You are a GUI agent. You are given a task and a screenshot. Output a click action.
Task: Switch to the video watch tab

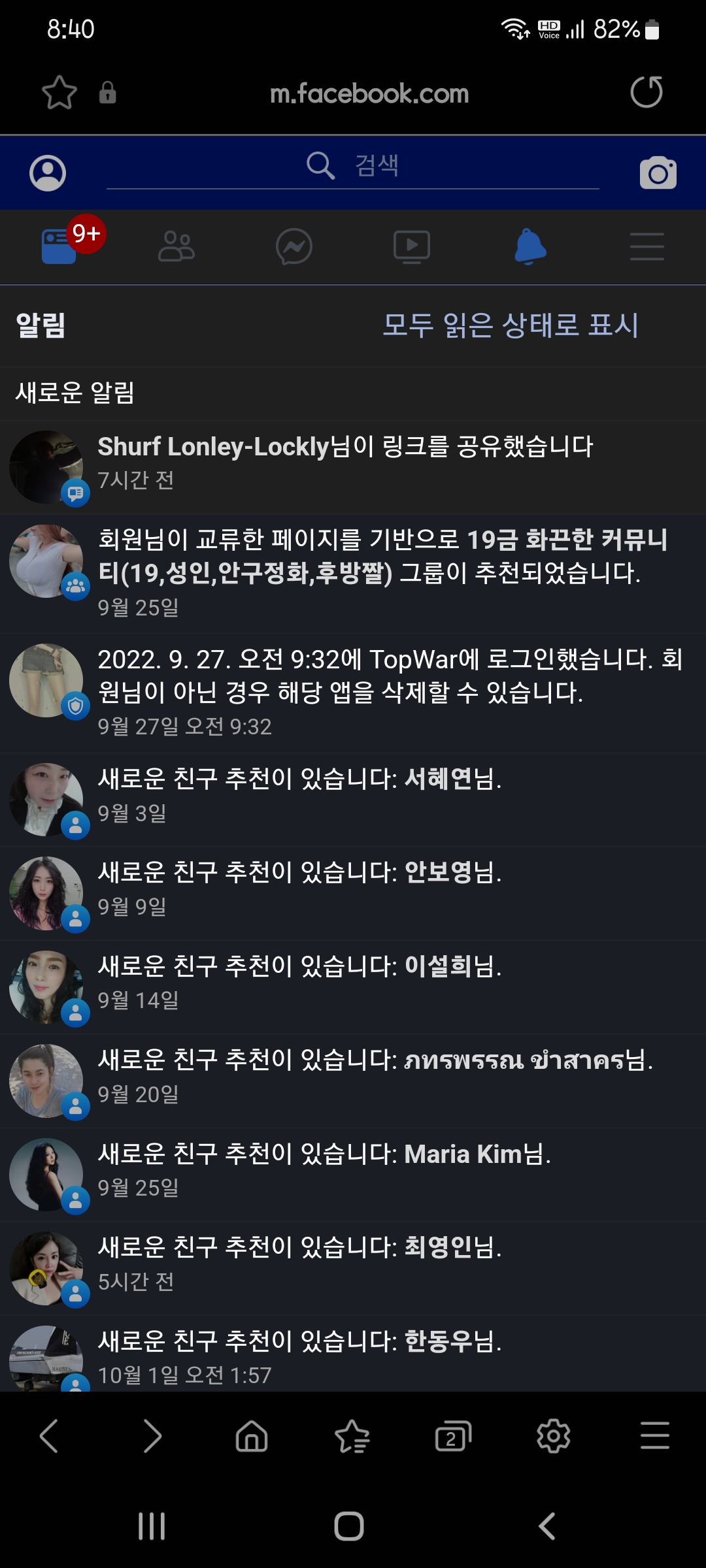(x=412, y=247)
